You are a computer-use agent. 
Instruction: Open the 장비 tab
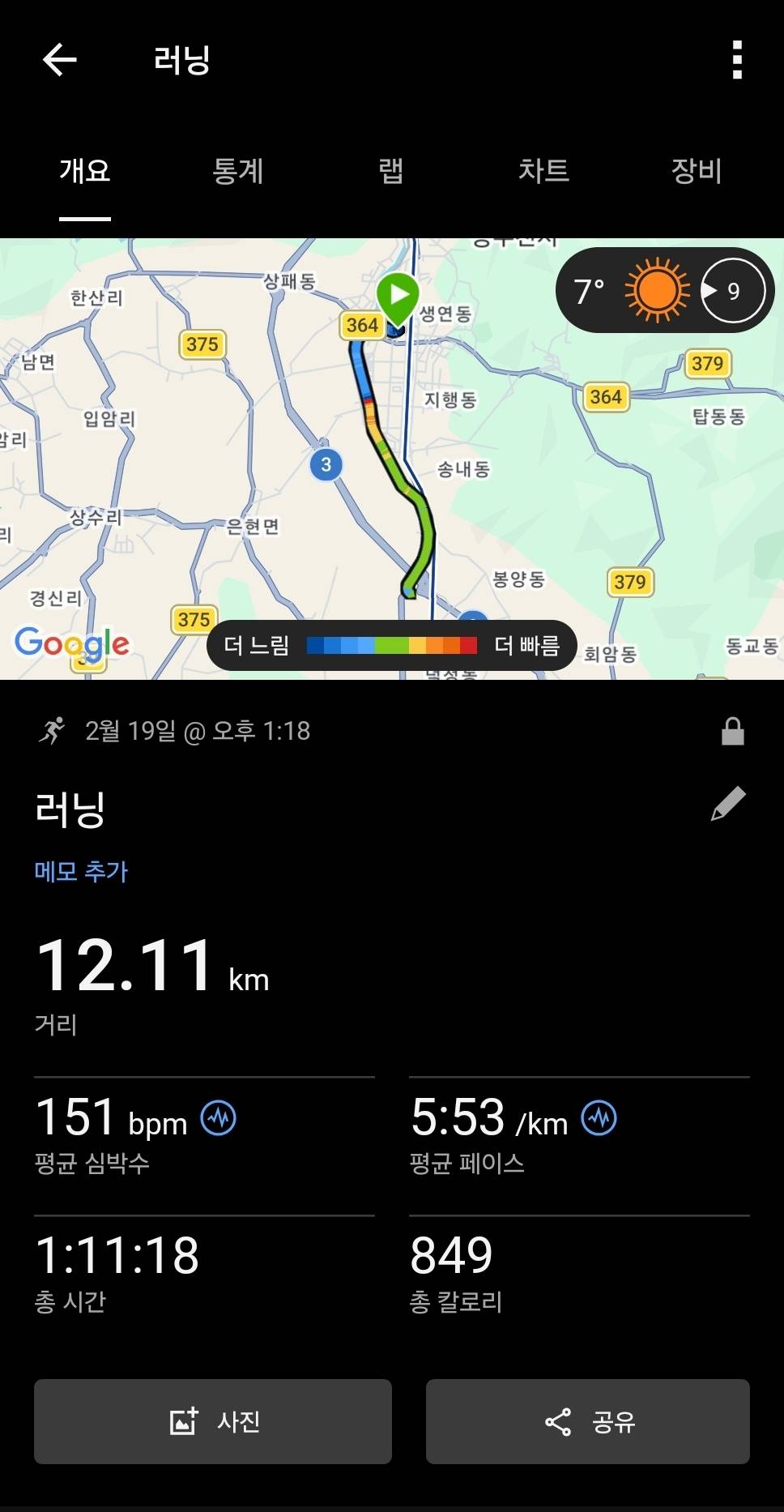click(x=695, y=172)
